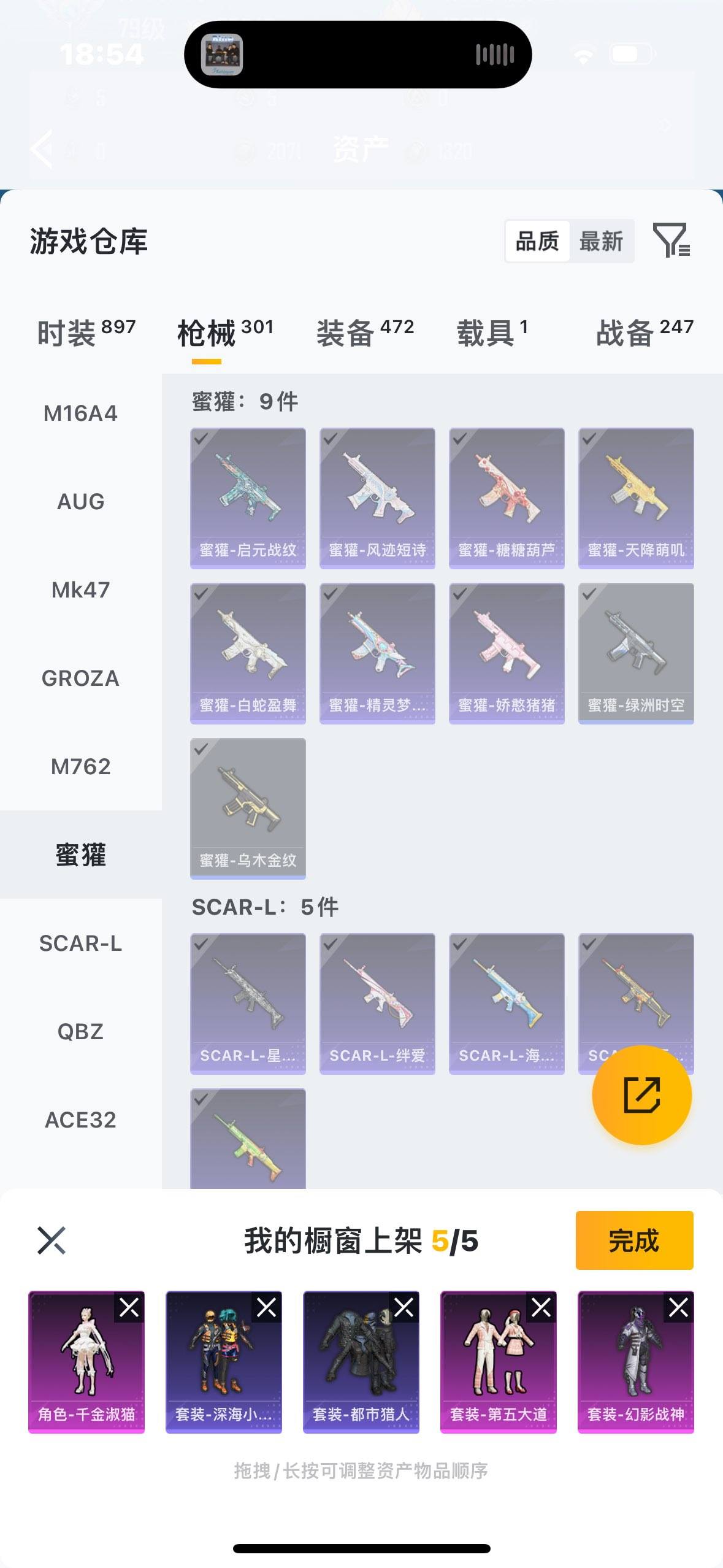Switch to the 战备 tab
This screenshot has height=1568, width=723.
[x=644, y=333]
